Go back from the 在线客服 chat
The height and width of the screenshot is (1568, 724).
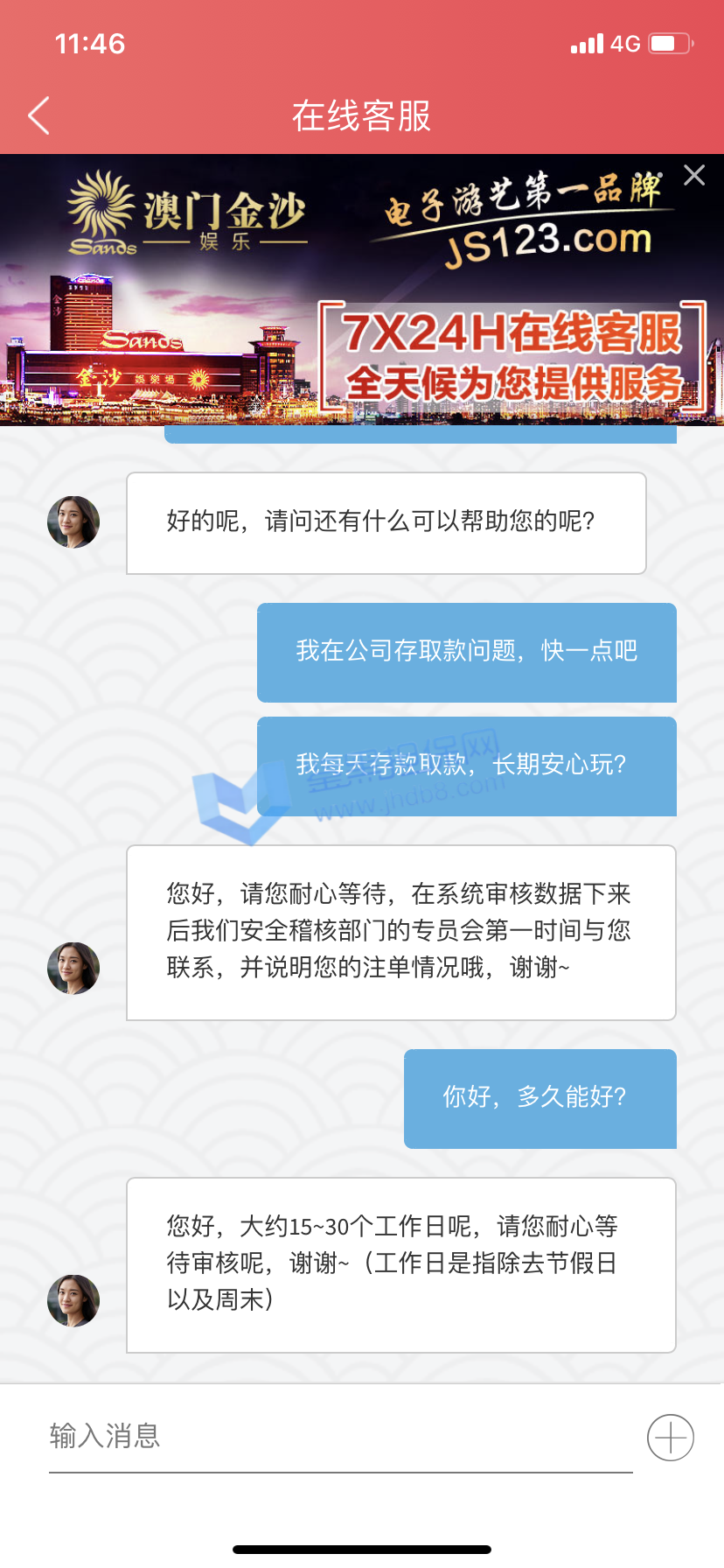[38, 115]
